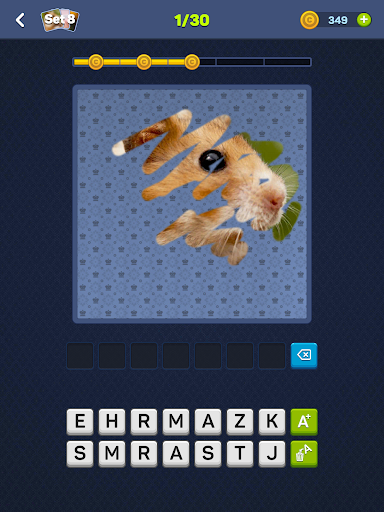The image size is (384, 512).
Task: Use the reveal-a-letter hint
Action: pos(304,422)
